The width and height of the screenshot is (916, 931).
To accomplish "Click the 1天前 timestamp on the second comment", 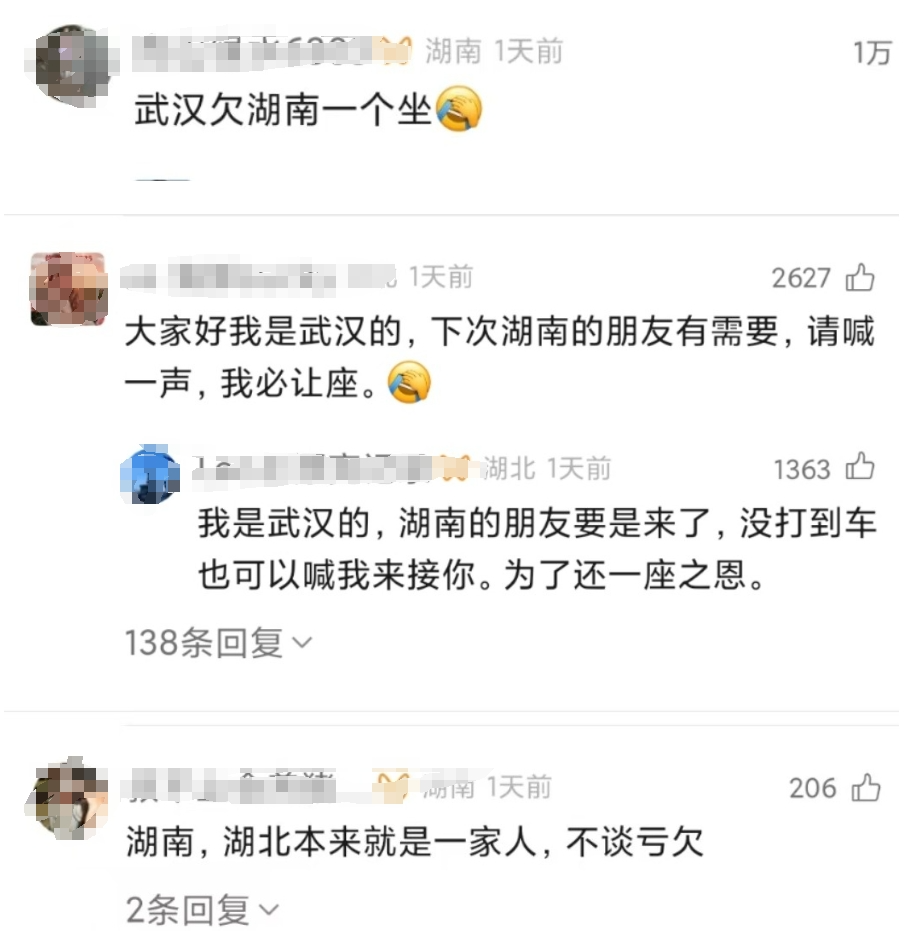I will 438,277.
